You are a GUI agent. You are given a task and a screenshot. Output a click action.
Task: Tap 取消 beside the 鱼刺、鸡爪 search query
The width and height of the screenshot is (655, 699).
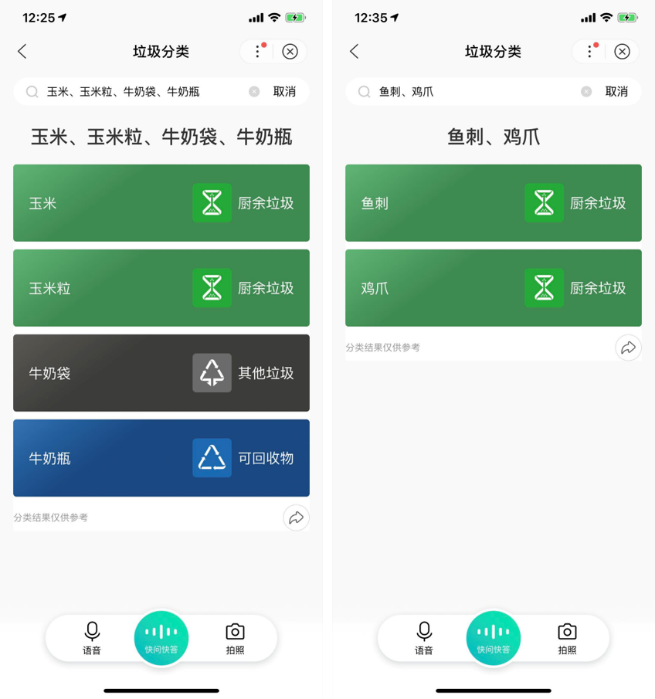click(x=616, y=92)
